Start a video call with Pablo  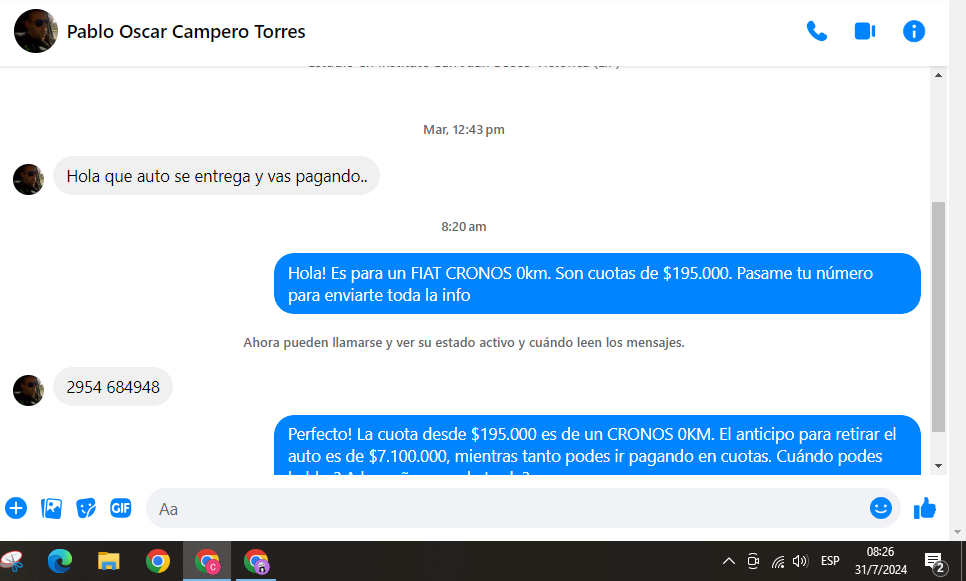865,31
